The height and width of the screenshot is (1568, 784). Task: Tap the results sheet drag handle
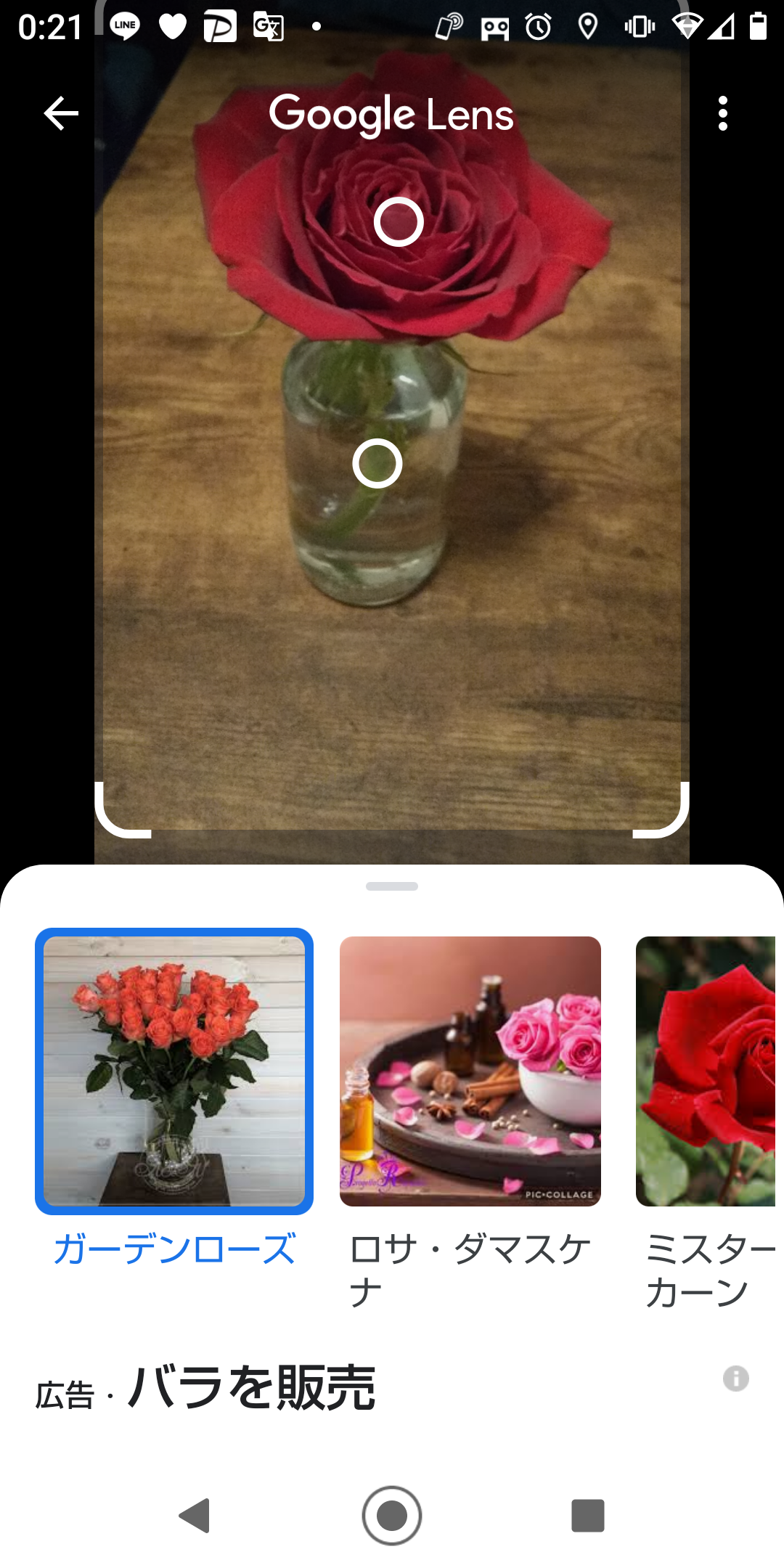pos(392,886)
